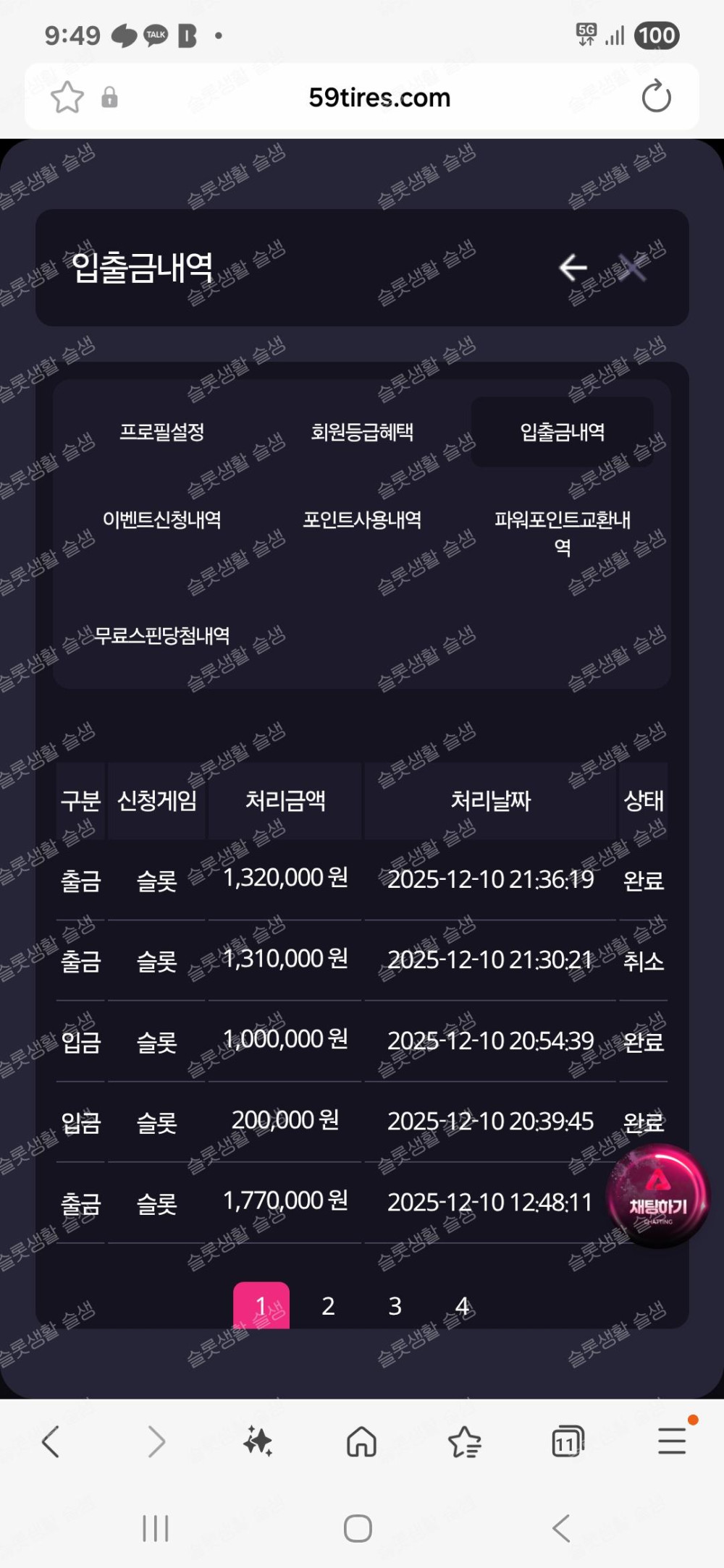Go to page 2 of the history
Viewport: 724px width, 1568px height.
[328, 1306]
